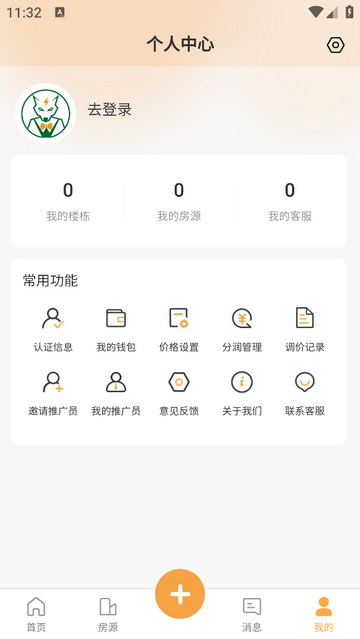Open 分润管理

click(242, 330)
